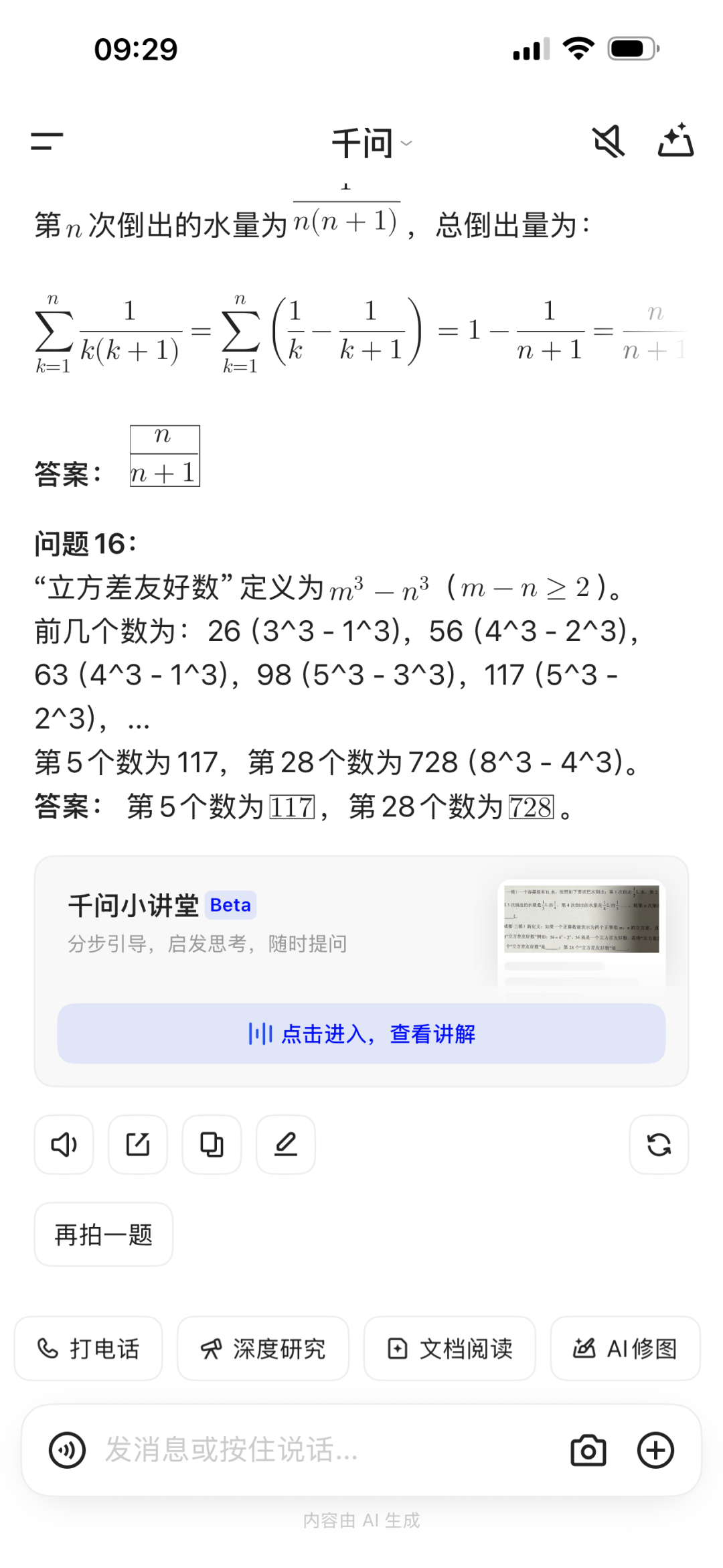723x1568 pixels.
Task: Toggle voice input mode in the message bar
Action: coord(66,1449)
